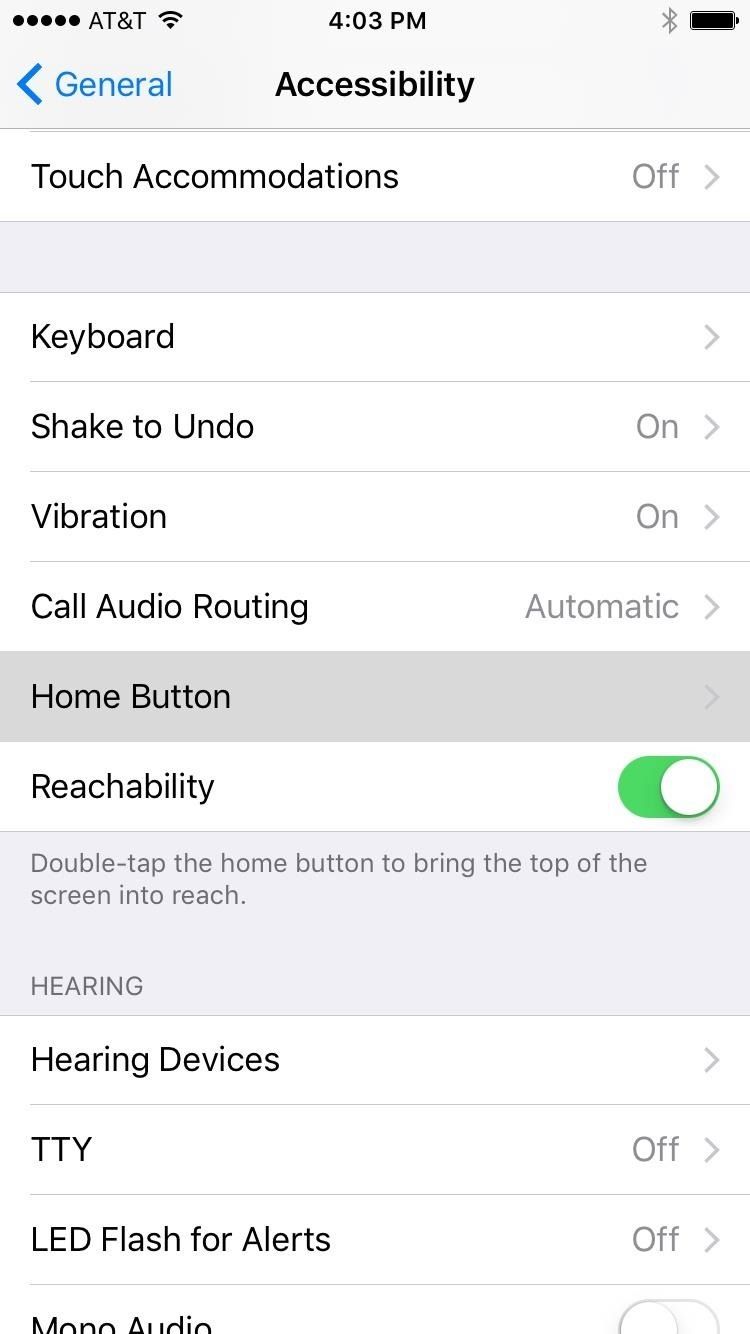Toggle the Mono Audio switch
This screenshot has width=750, height=1334.
[x=668, y=1320]
